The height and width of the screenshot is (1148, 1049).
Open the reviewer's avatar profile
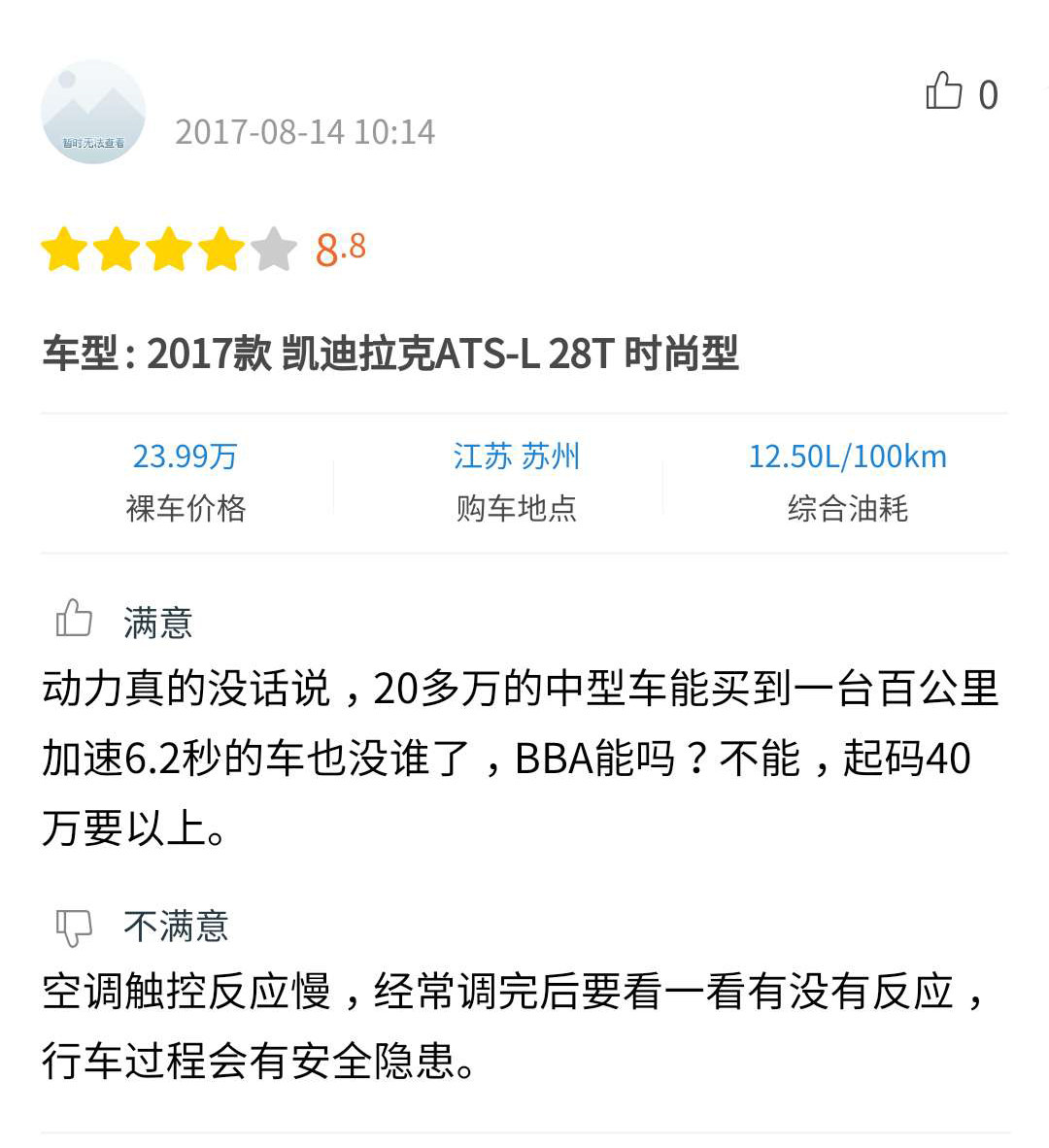(x=93, y=112)
